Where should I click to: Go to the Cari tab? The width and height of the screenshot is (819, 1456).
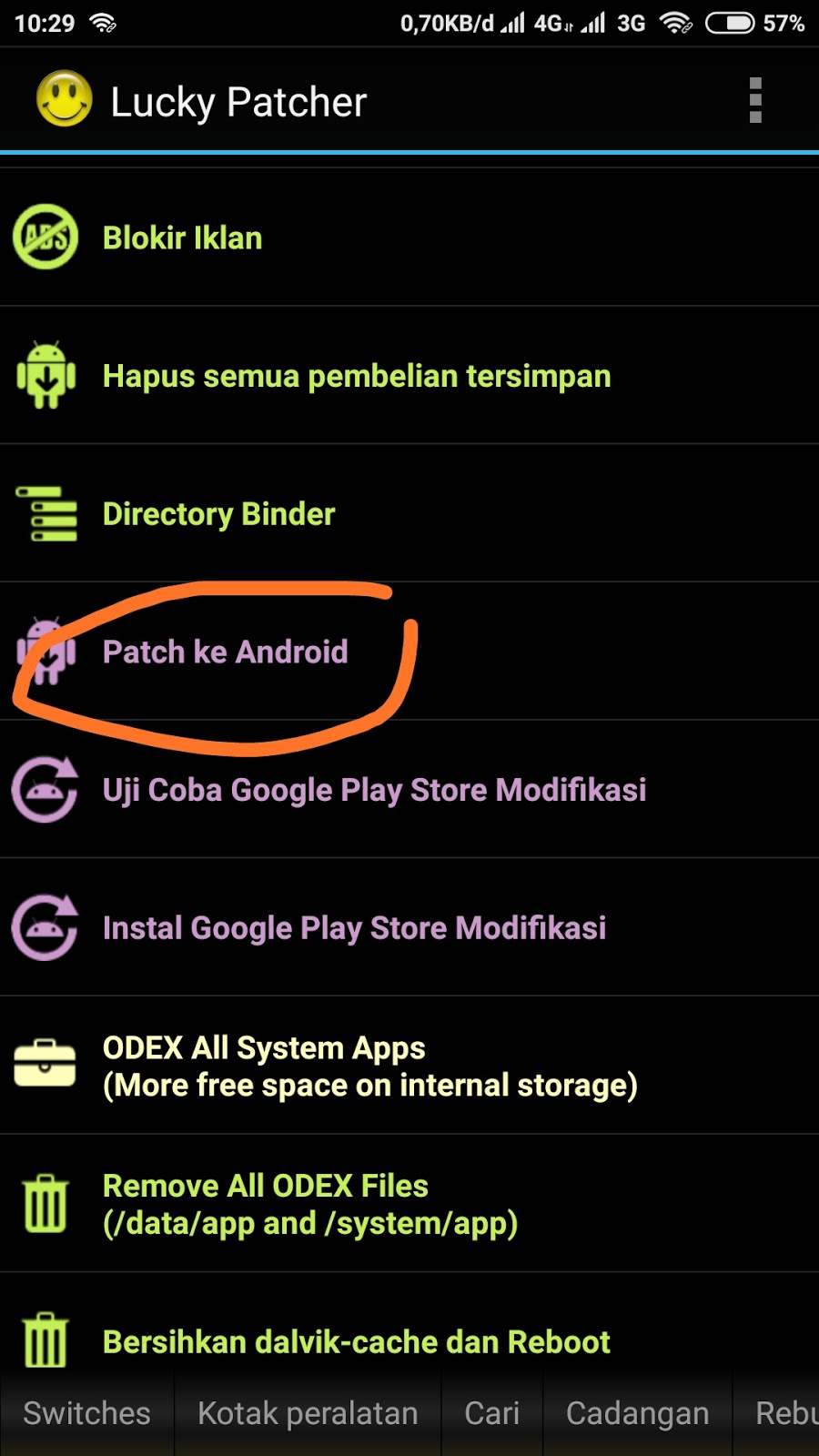click(491, 1413)
